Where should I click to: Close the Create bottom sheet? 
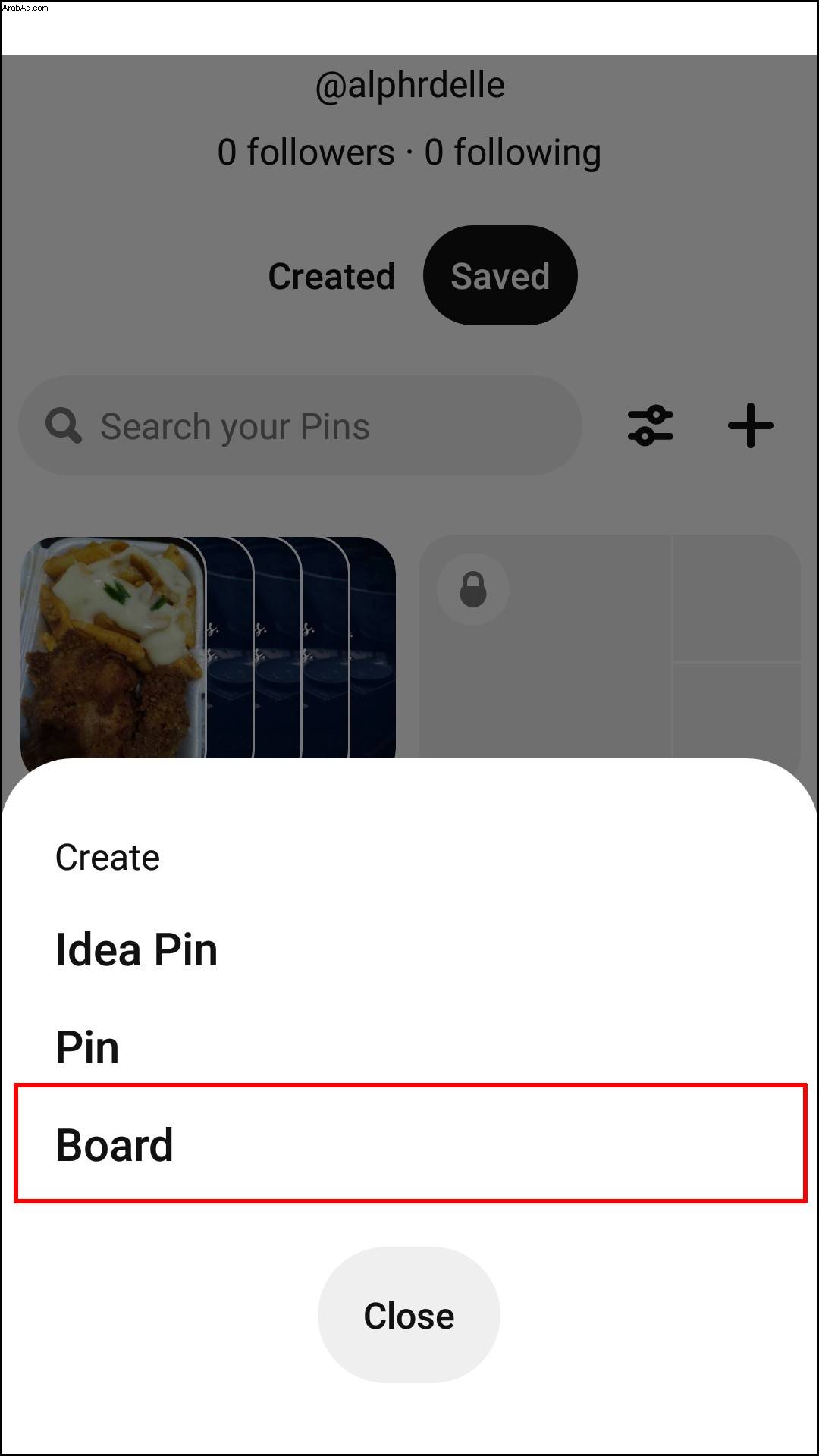409,1315
